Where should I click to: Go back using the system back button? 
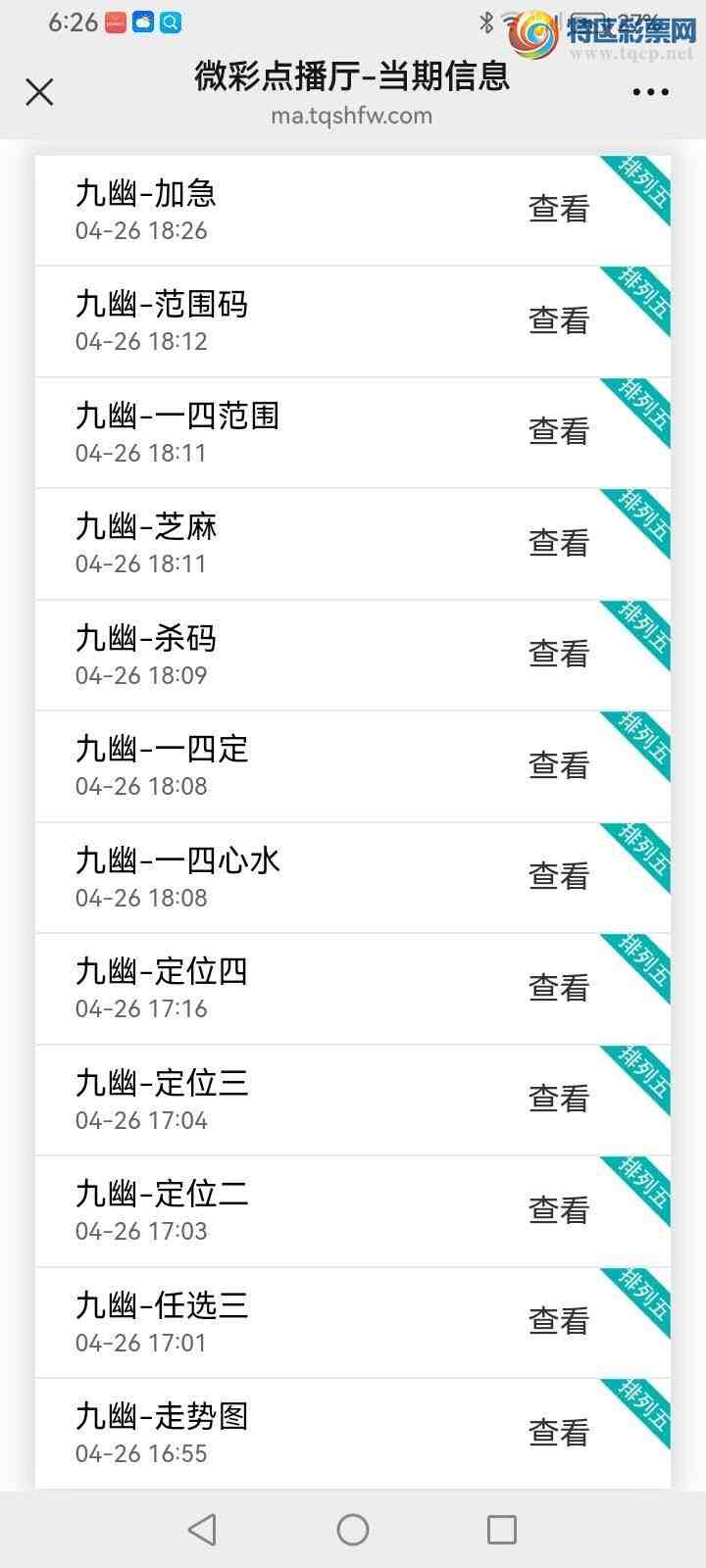[202, 1530]
